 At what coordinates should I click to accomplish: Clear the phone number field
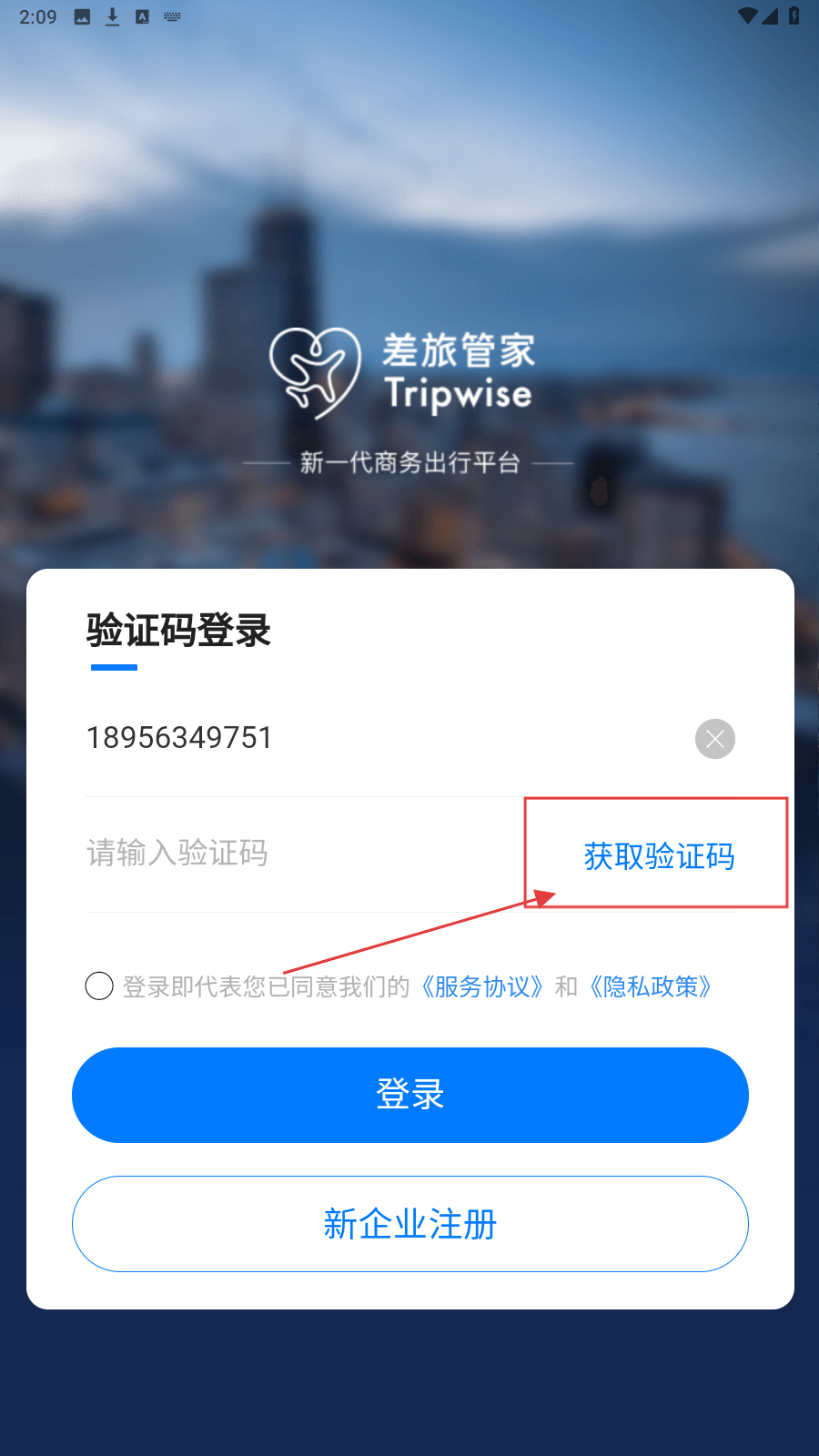(x=715, y=739)
